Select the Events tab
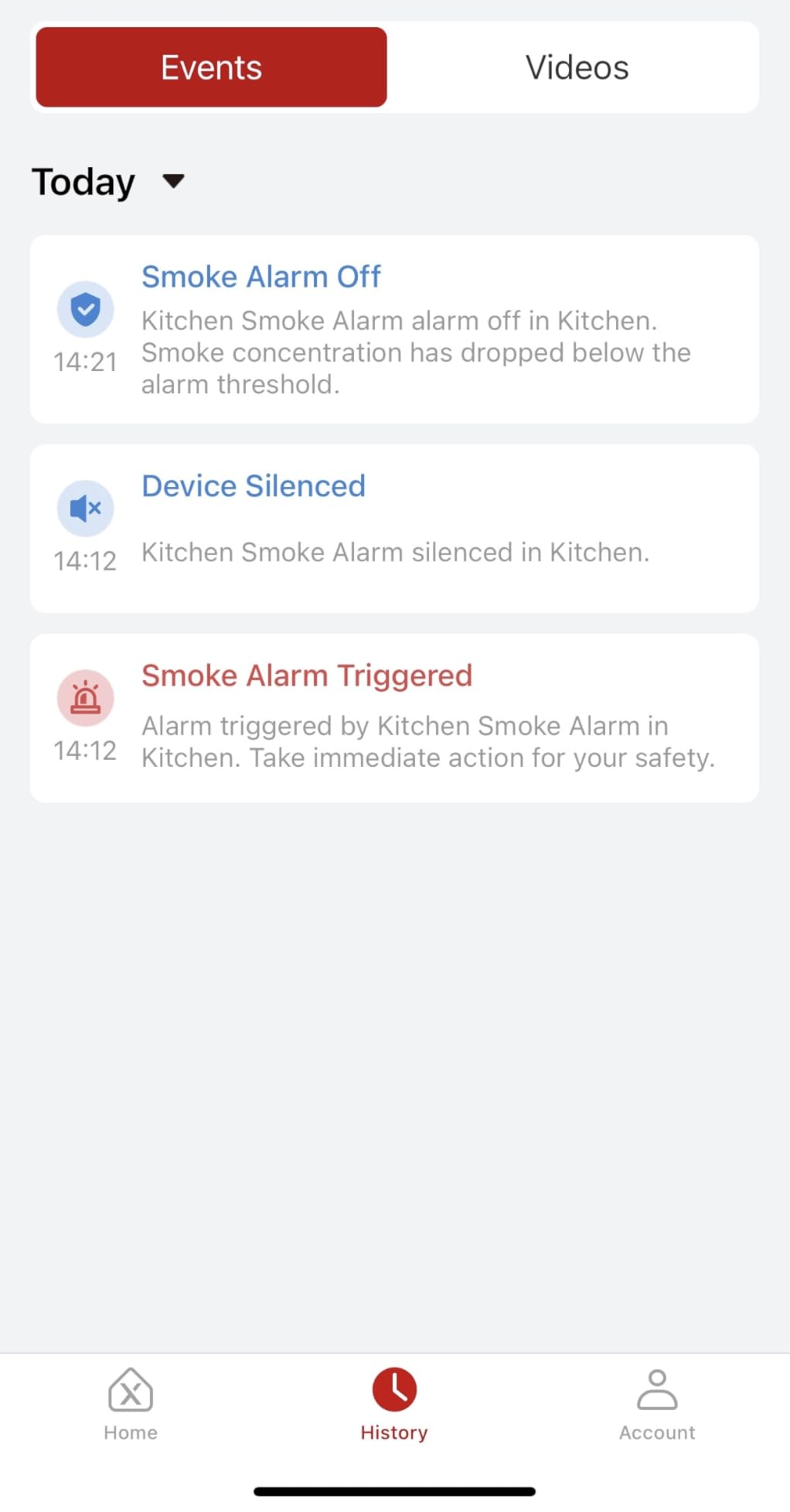The height and width of the screenshot is (1512, 790). click(210, 67)
